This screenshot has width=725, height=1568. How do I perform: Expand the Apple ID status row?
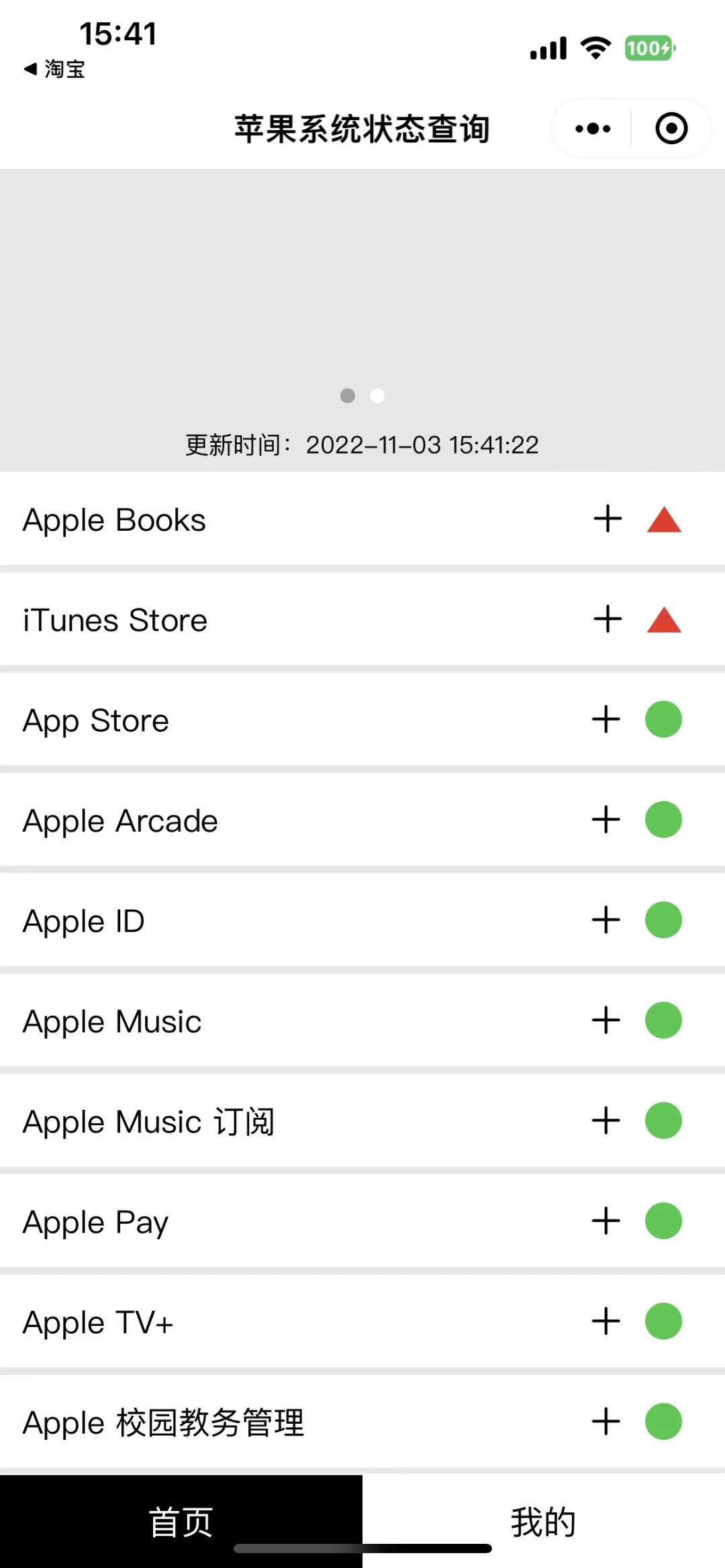606,920
